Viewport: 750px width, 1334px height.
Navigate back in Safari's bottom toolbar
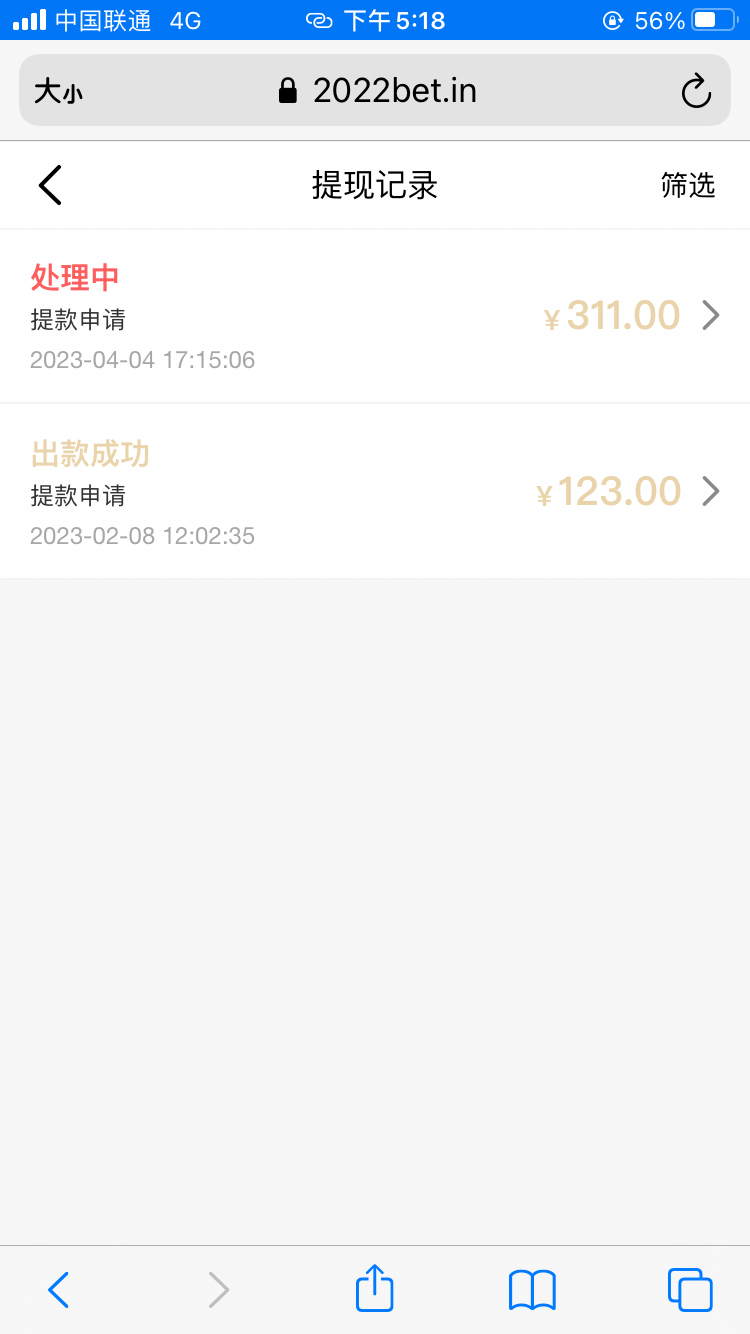[x=59, y=1290]
